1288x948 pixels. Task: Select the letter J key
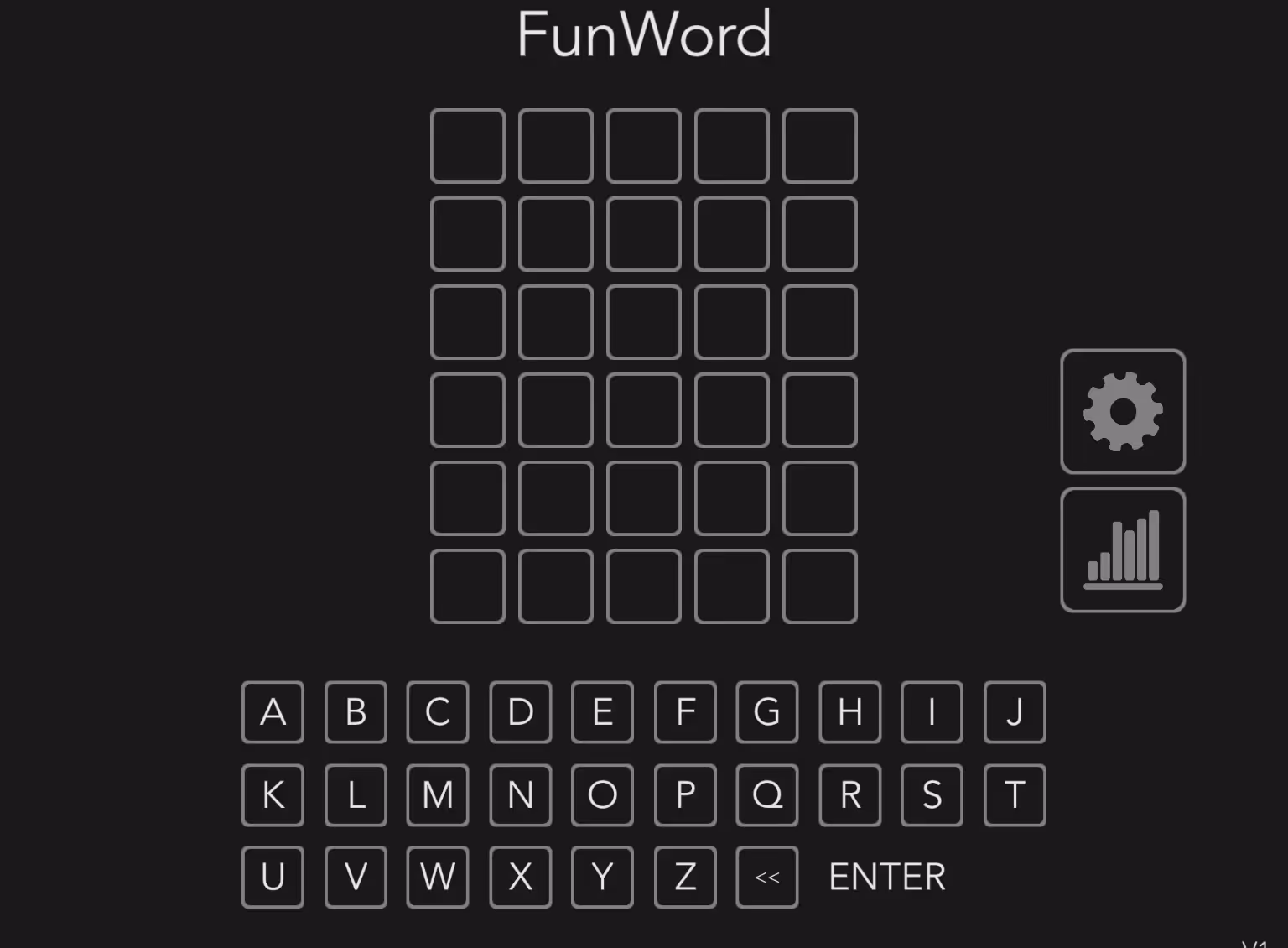click(1015, 712)
